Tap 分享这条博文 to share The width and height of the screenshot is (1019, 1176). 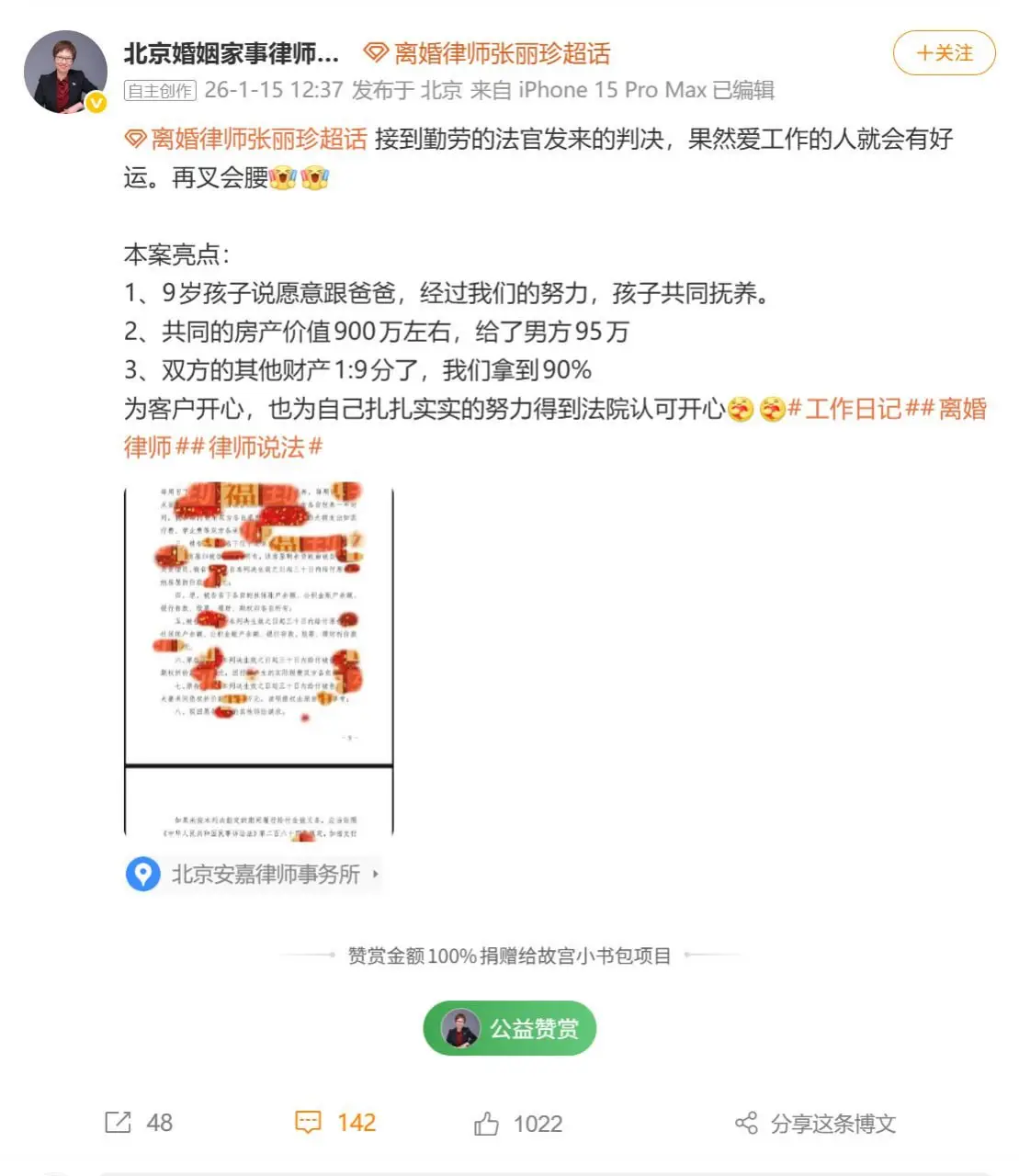pos(815,1123)
